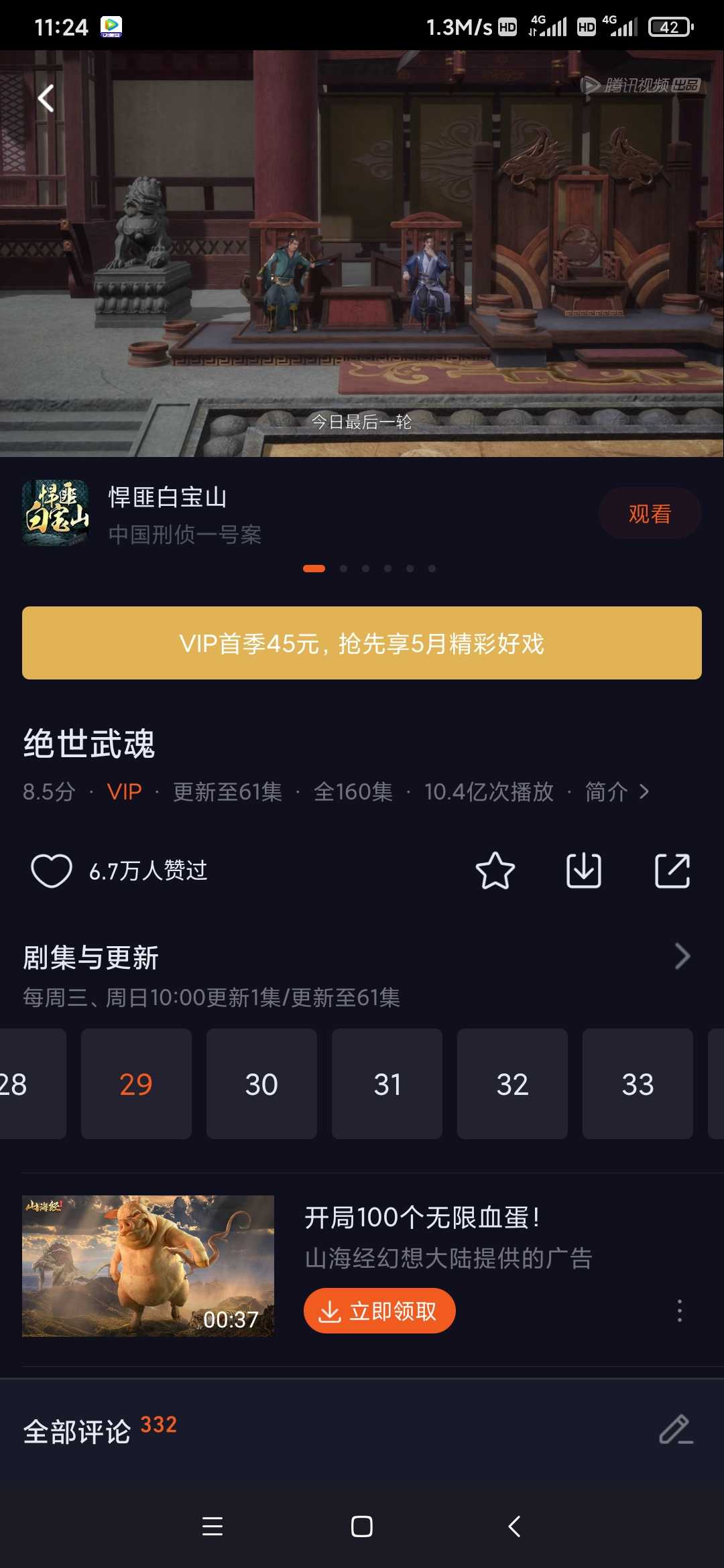Play the 山海经 ad video thumbnail

click(148, 1266)
